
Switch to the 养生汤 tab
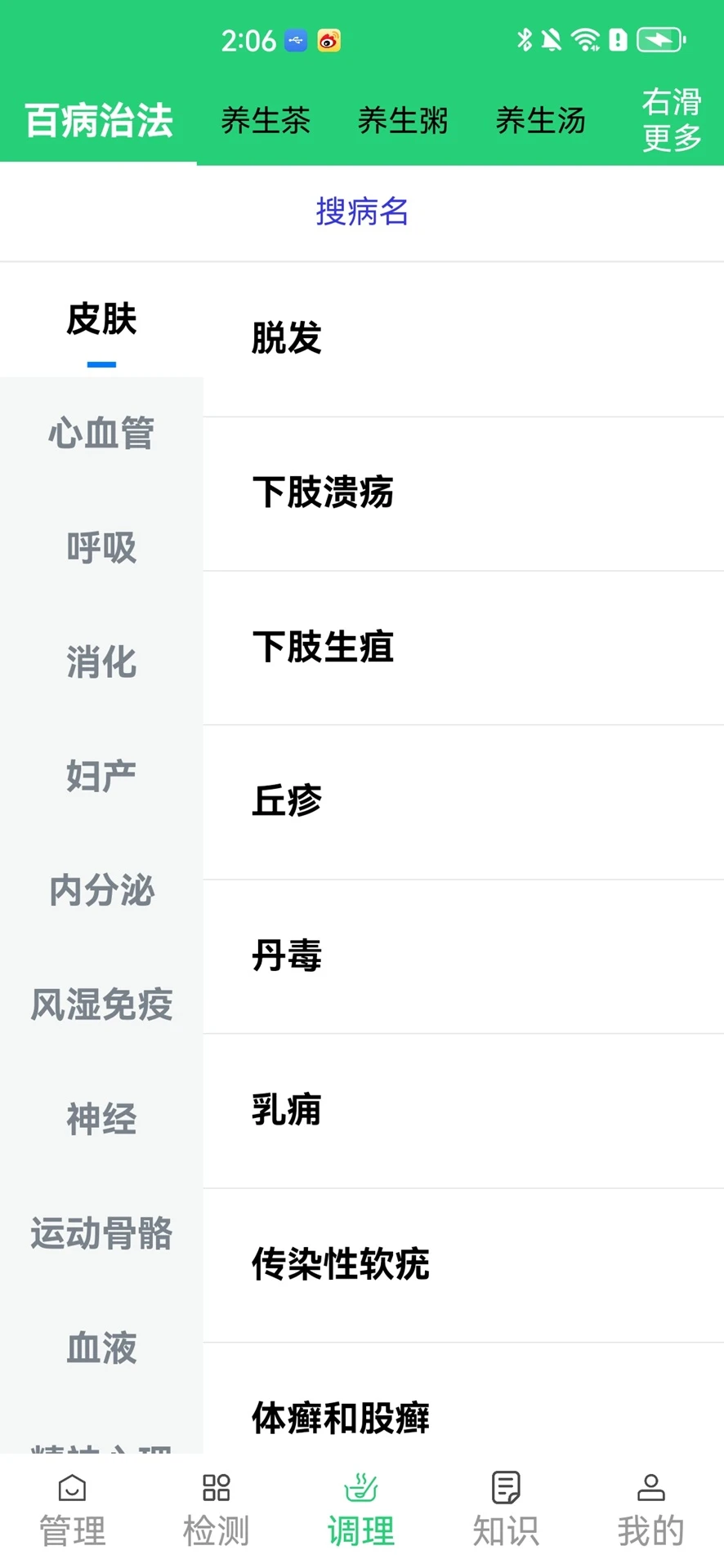coord(540,121)
